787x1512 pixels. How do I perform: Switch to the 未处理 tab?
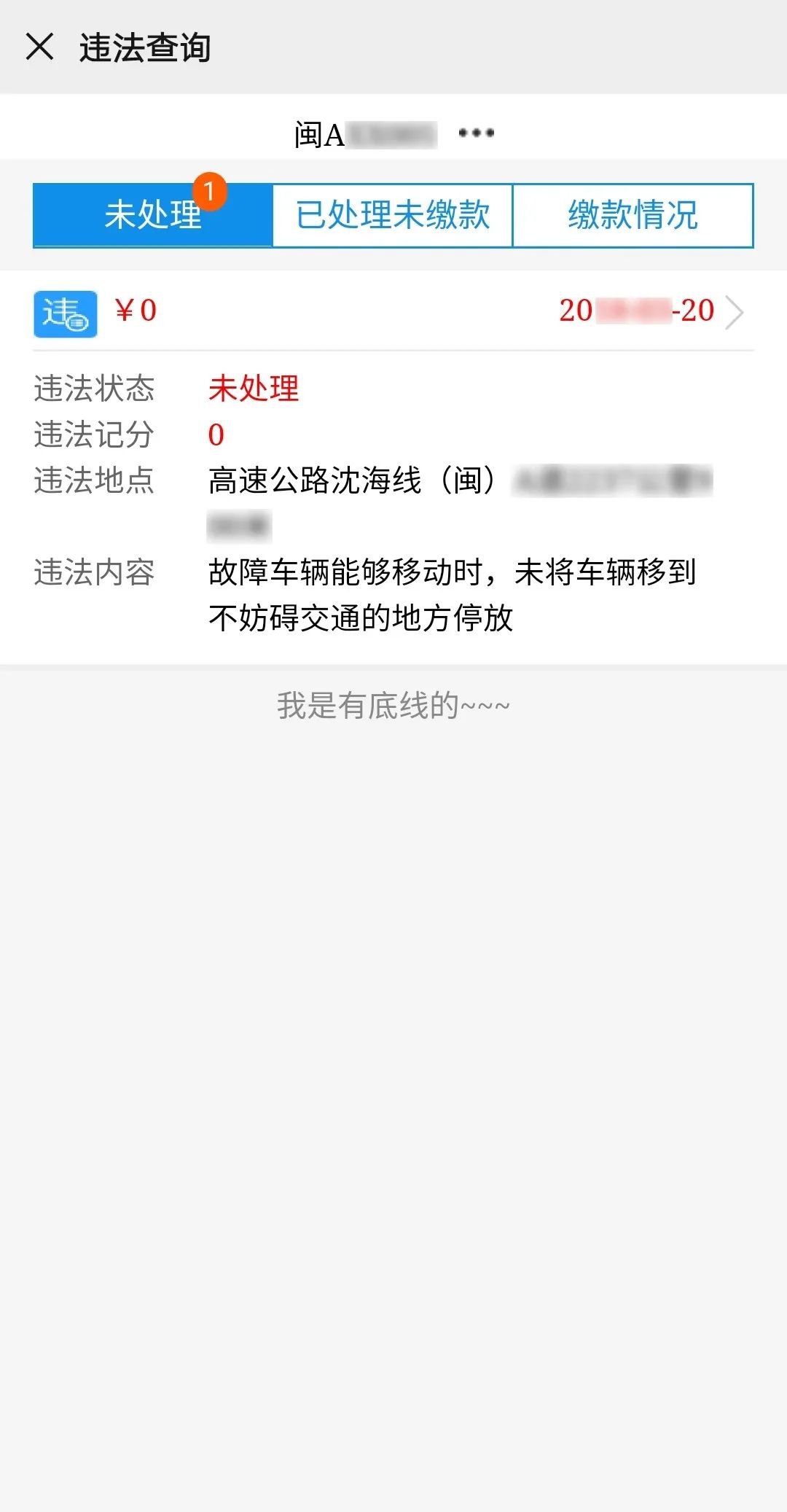pyautogui.click(x=153, y=215)
